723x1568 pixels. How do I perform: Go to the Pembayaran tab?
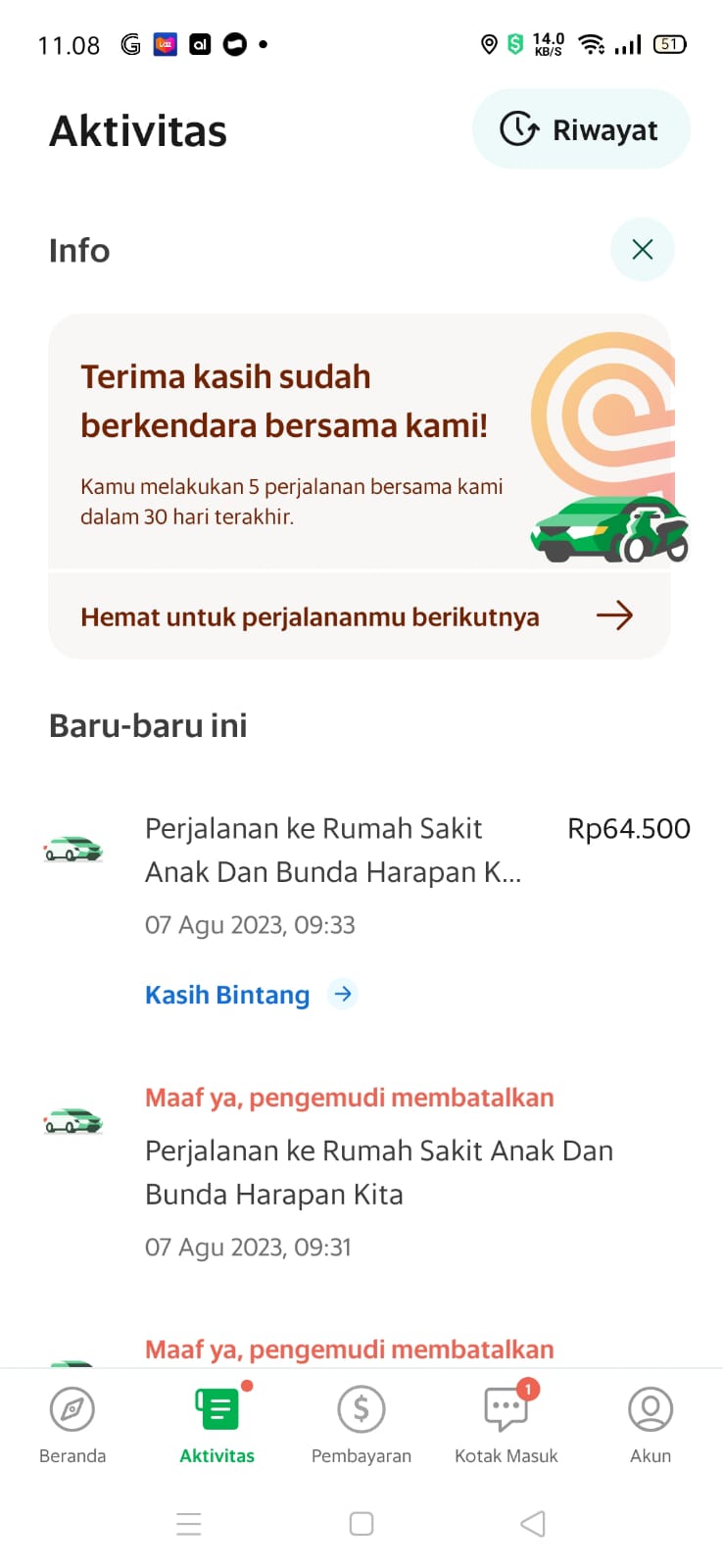click(x=361, y=1425)
